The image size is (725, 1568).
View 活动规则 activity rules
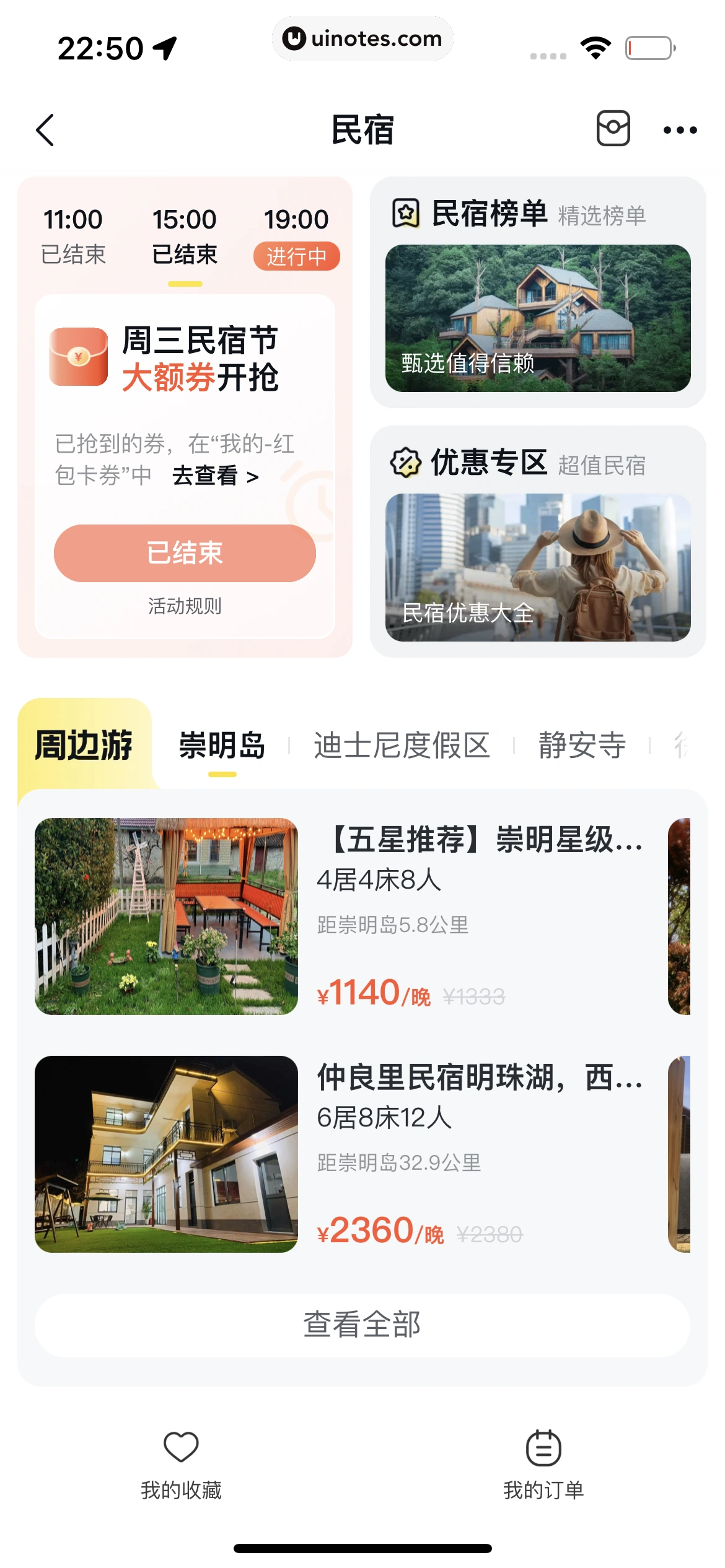pyautogui.click(x=185, y=606)
